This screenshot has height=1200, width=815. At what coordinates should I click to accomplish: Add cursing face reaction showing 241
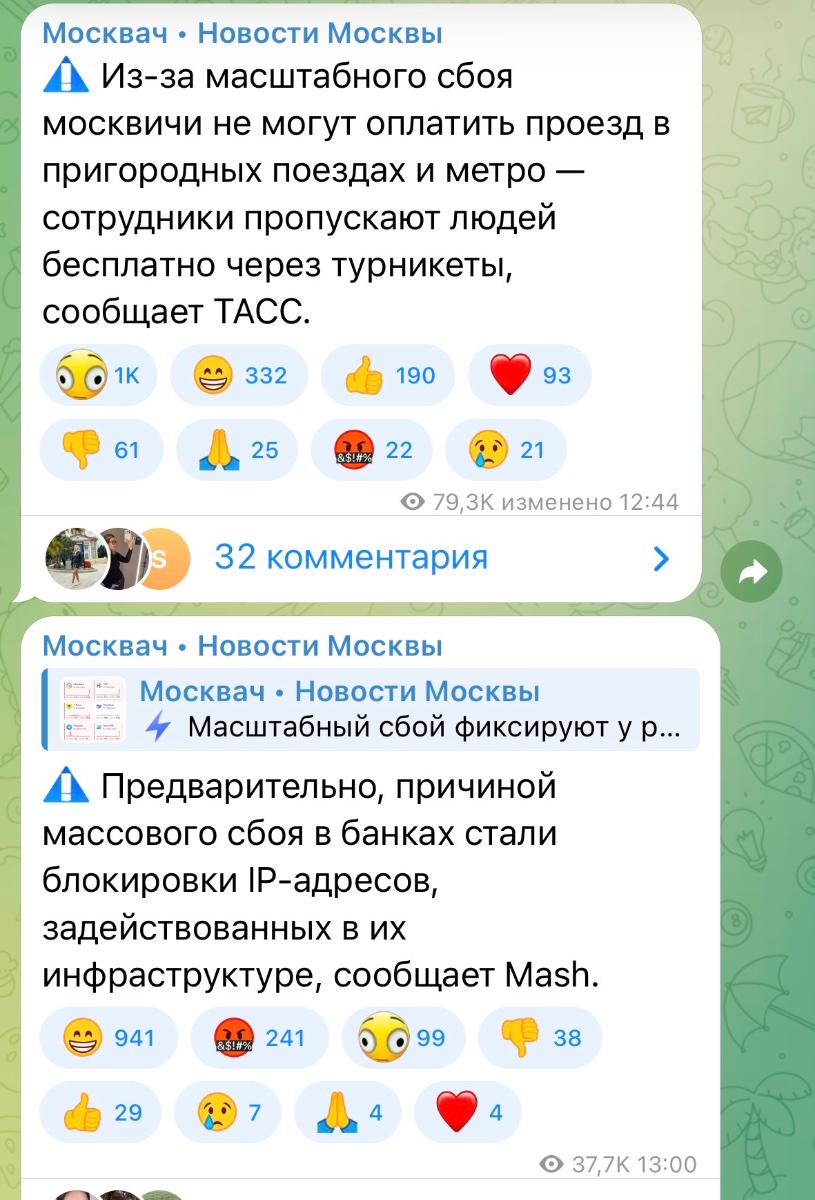point(258,1038)
